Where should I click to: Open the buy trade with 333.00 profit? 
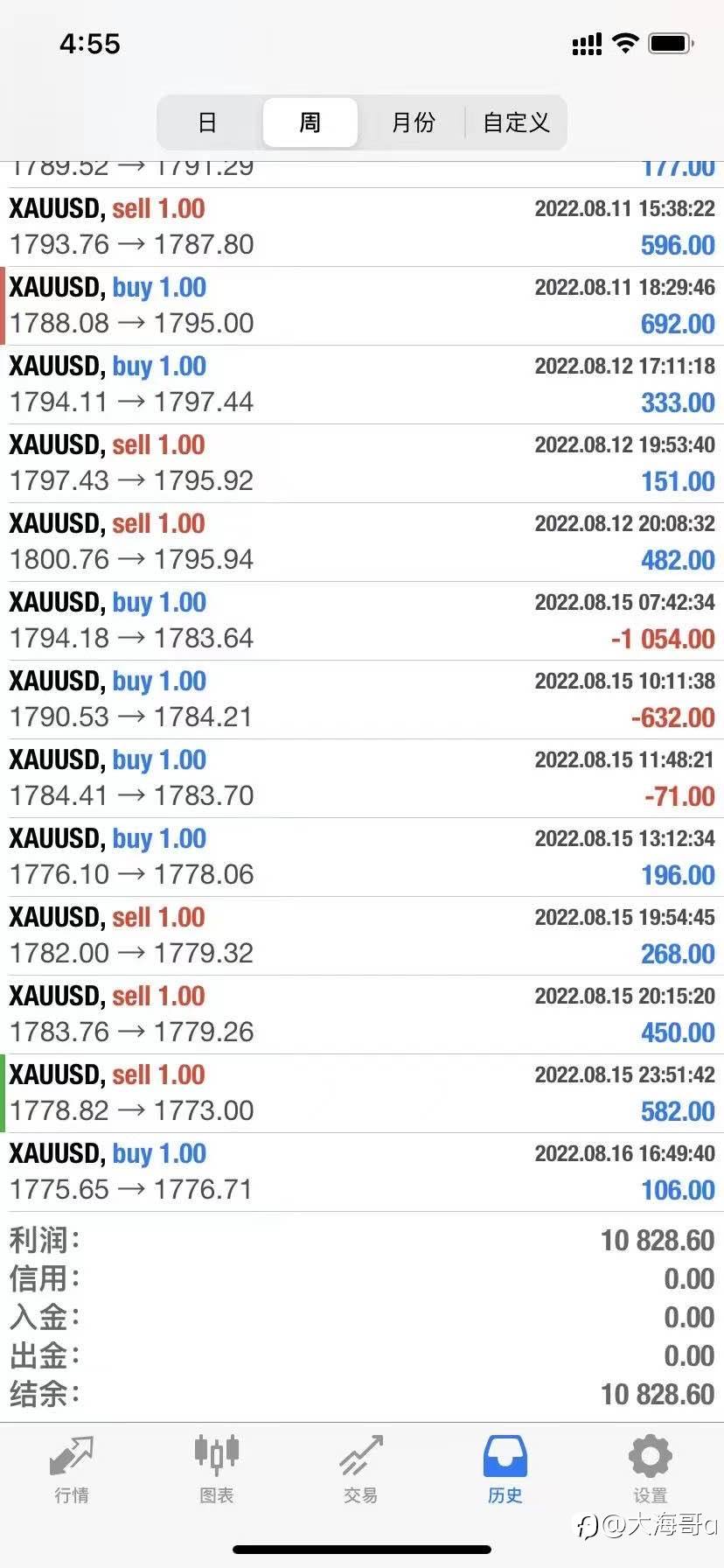362,385
